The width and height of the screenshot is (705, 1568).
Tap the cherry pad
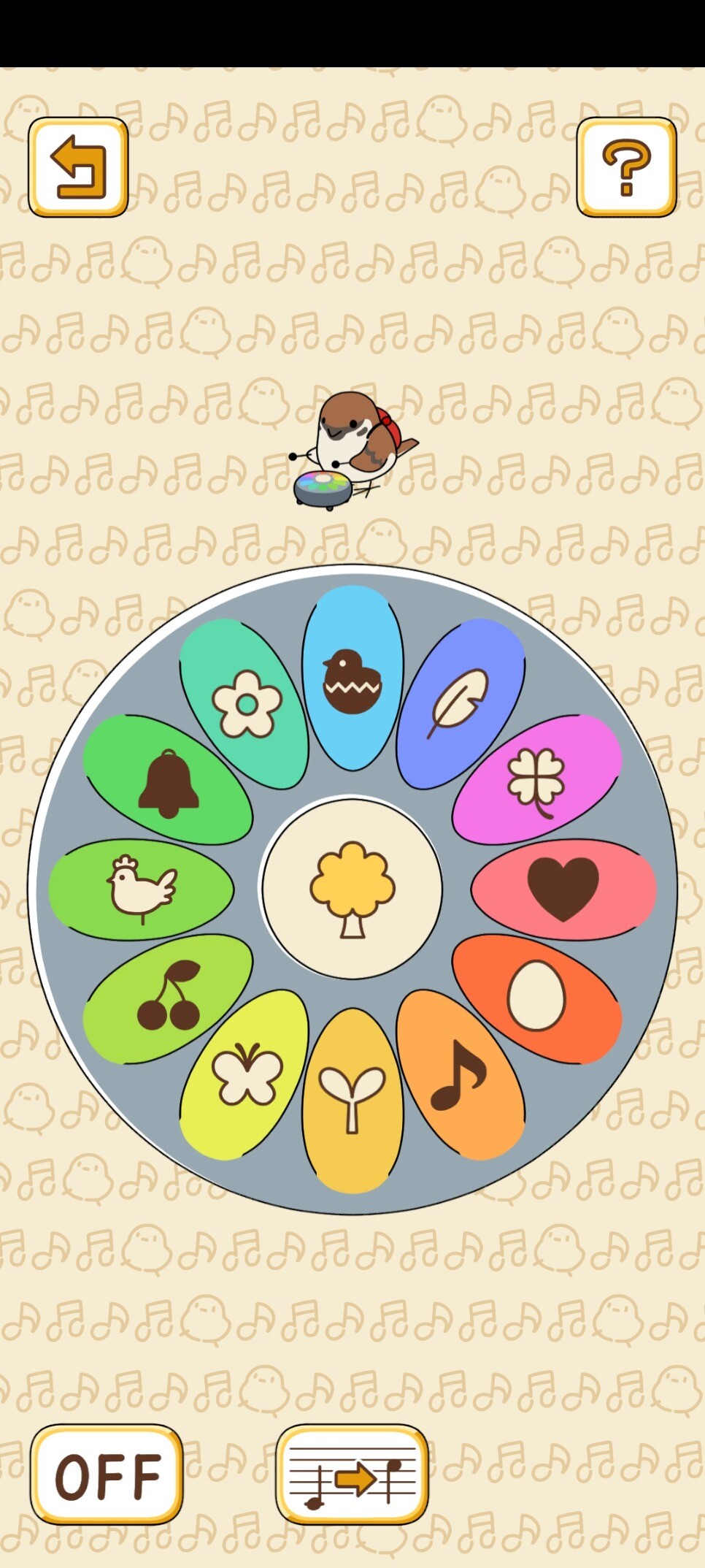[168, 998]
